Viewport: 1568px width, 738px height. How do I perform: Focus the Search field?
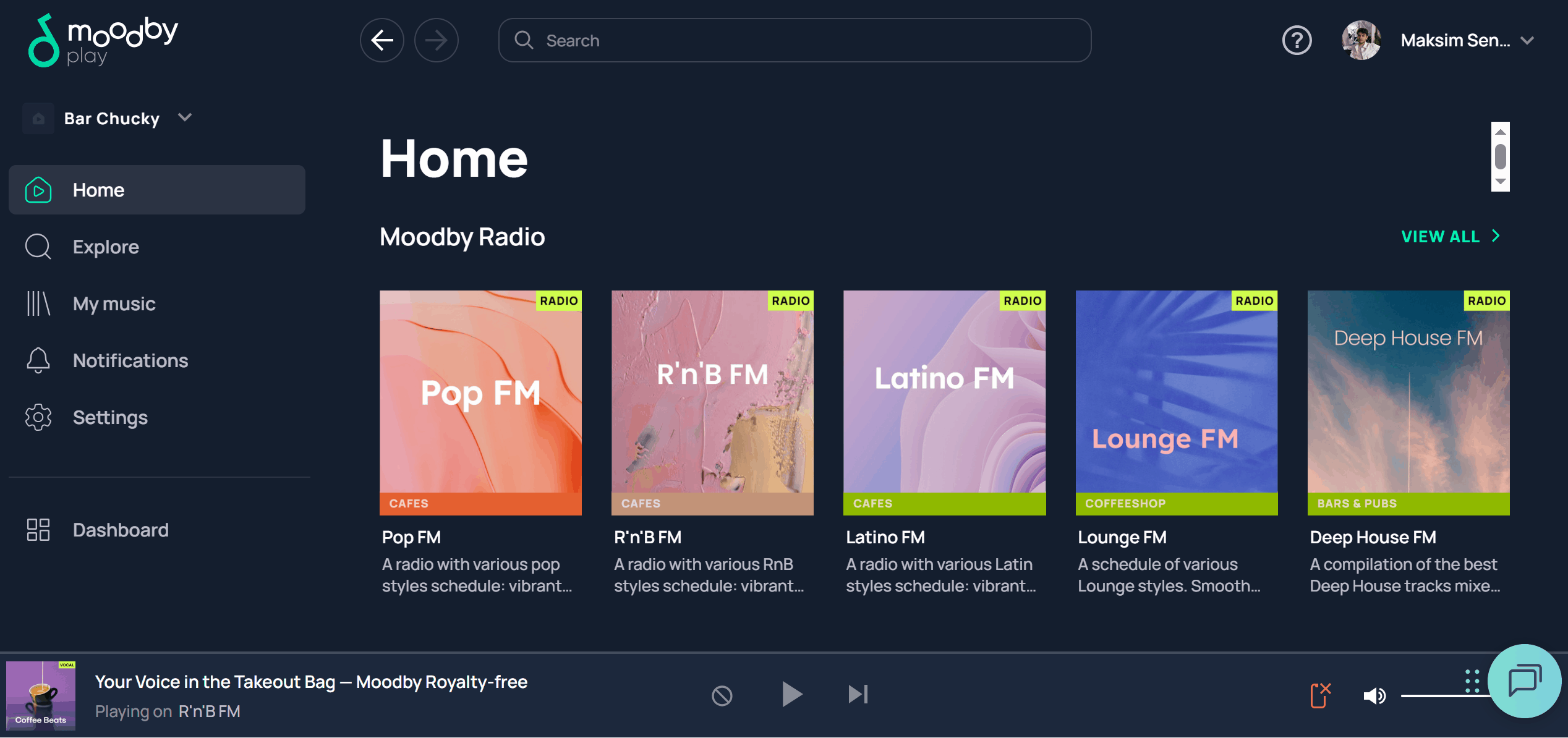(795, 41)
